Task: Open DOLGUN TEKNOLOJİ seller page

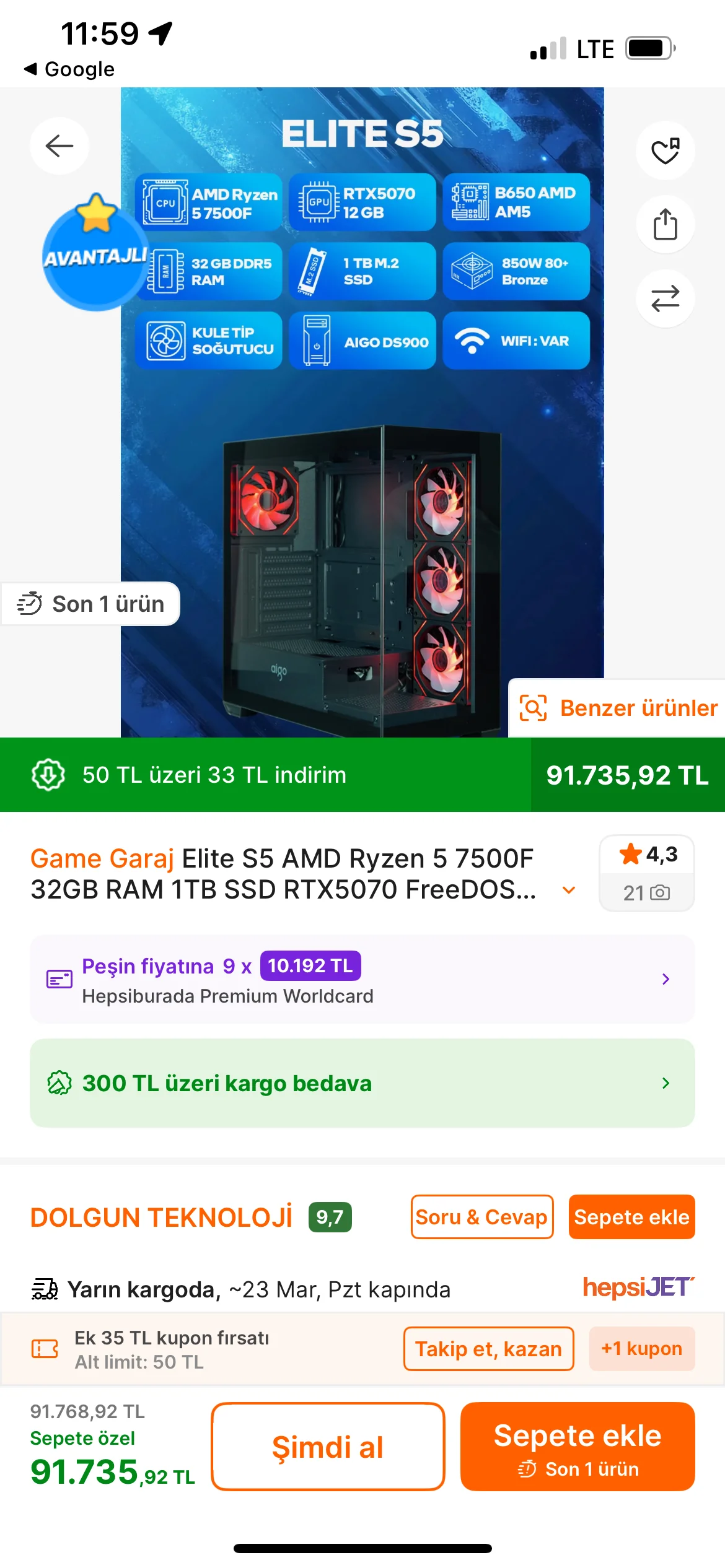Action: (161, 1217)
